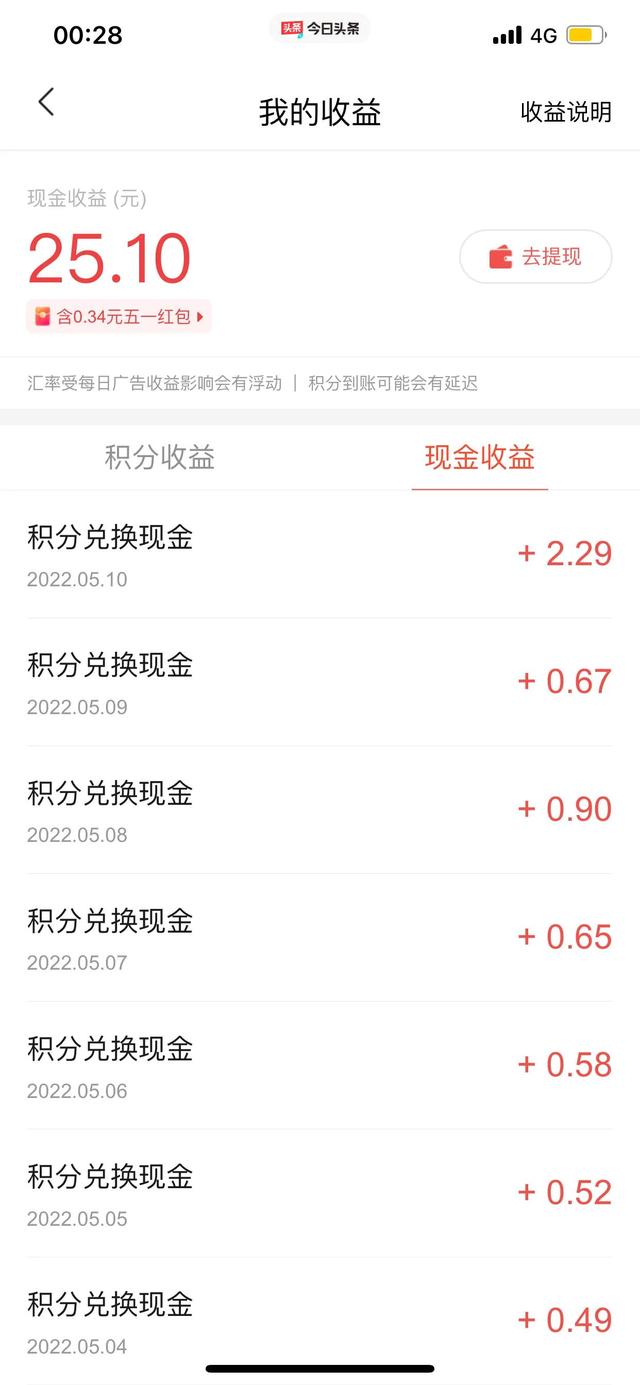The height and width of the screenshot is (1385, 640).
Task: Switch to the 积分收益 tab
Action: (160, 458)
